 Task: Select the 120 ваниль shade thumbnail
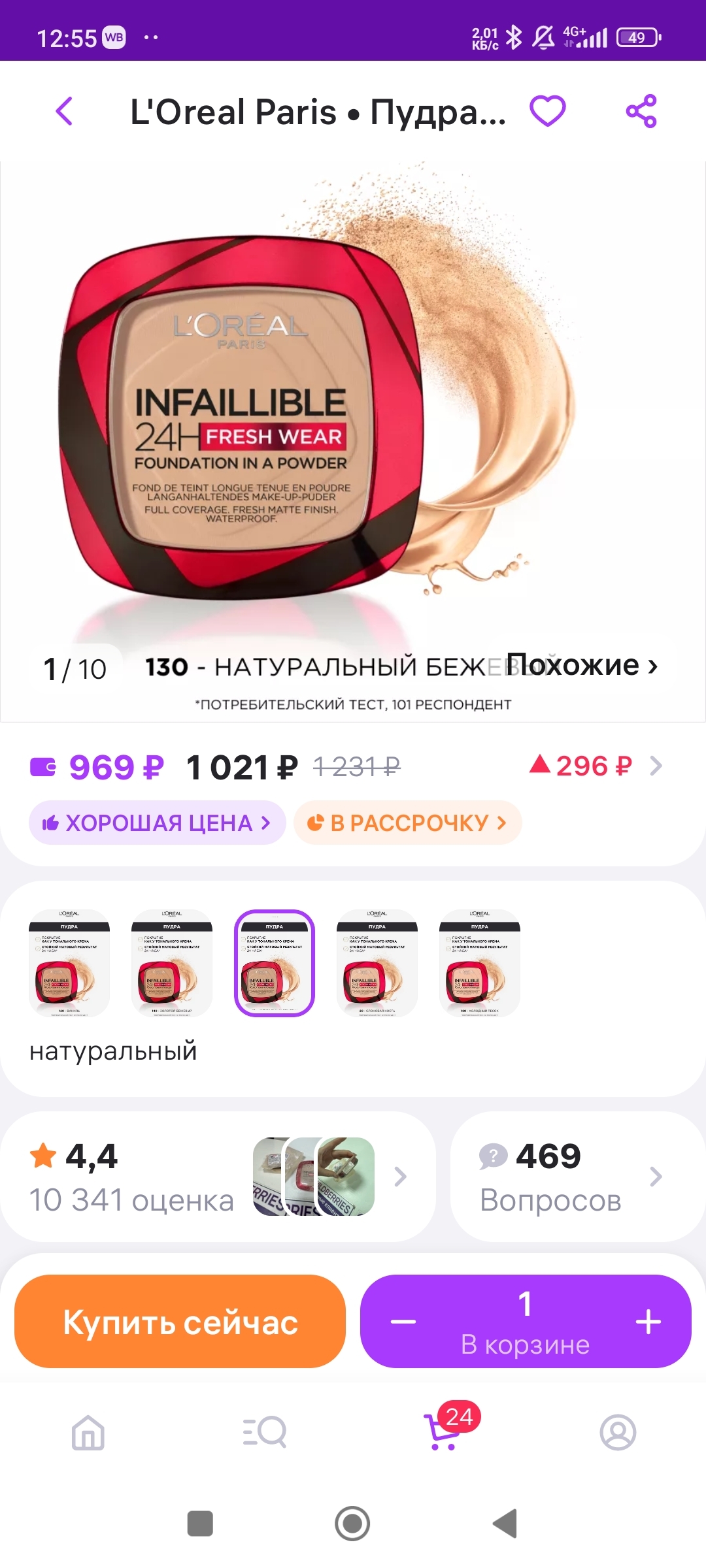(69, 963)
